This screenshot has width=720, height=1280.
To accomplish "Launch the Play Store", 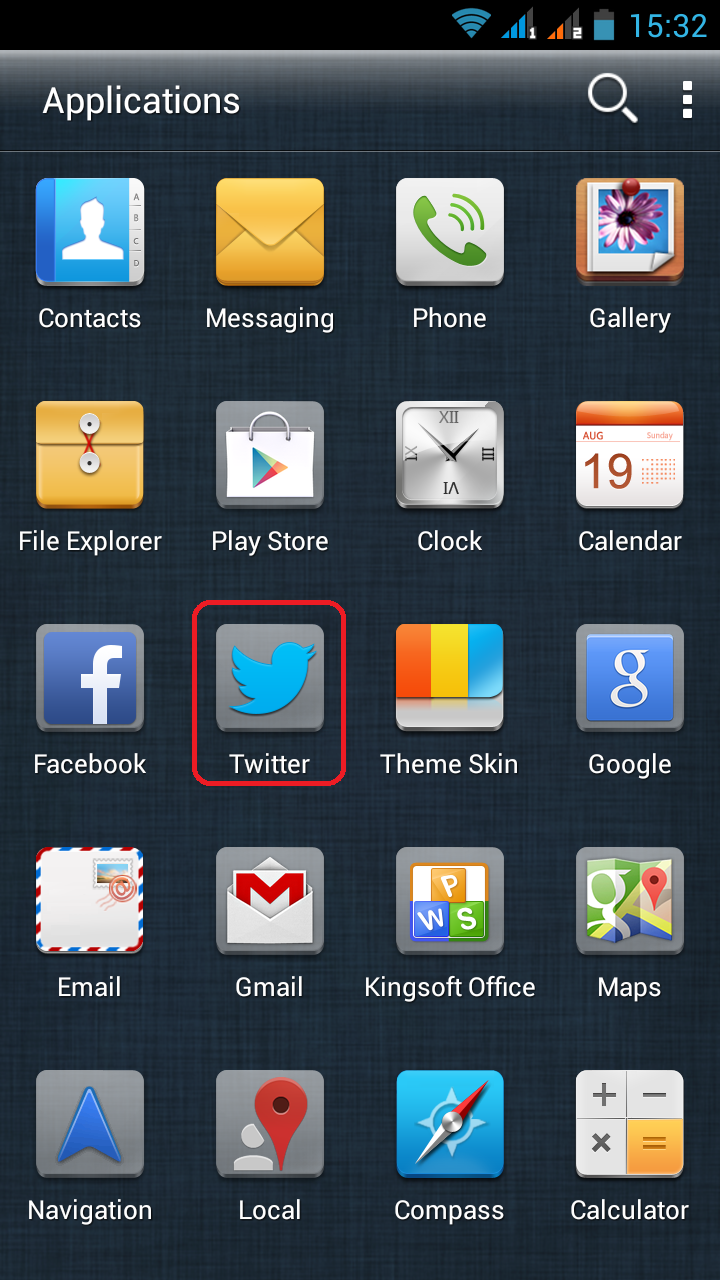I will coord(270,456).
